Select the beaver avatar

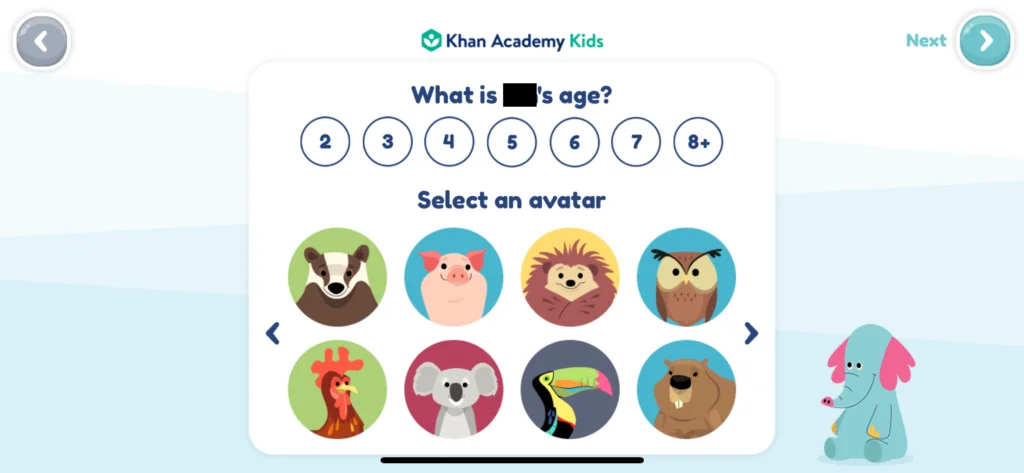686,389
